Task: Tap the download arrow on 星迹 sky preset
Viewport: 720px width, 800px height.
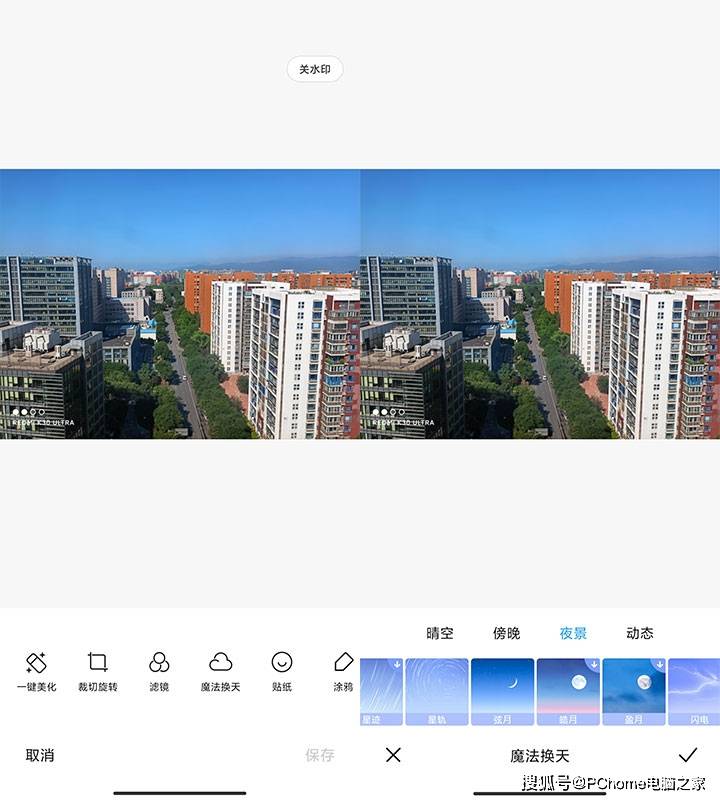Action: click(x=399, y=662)
